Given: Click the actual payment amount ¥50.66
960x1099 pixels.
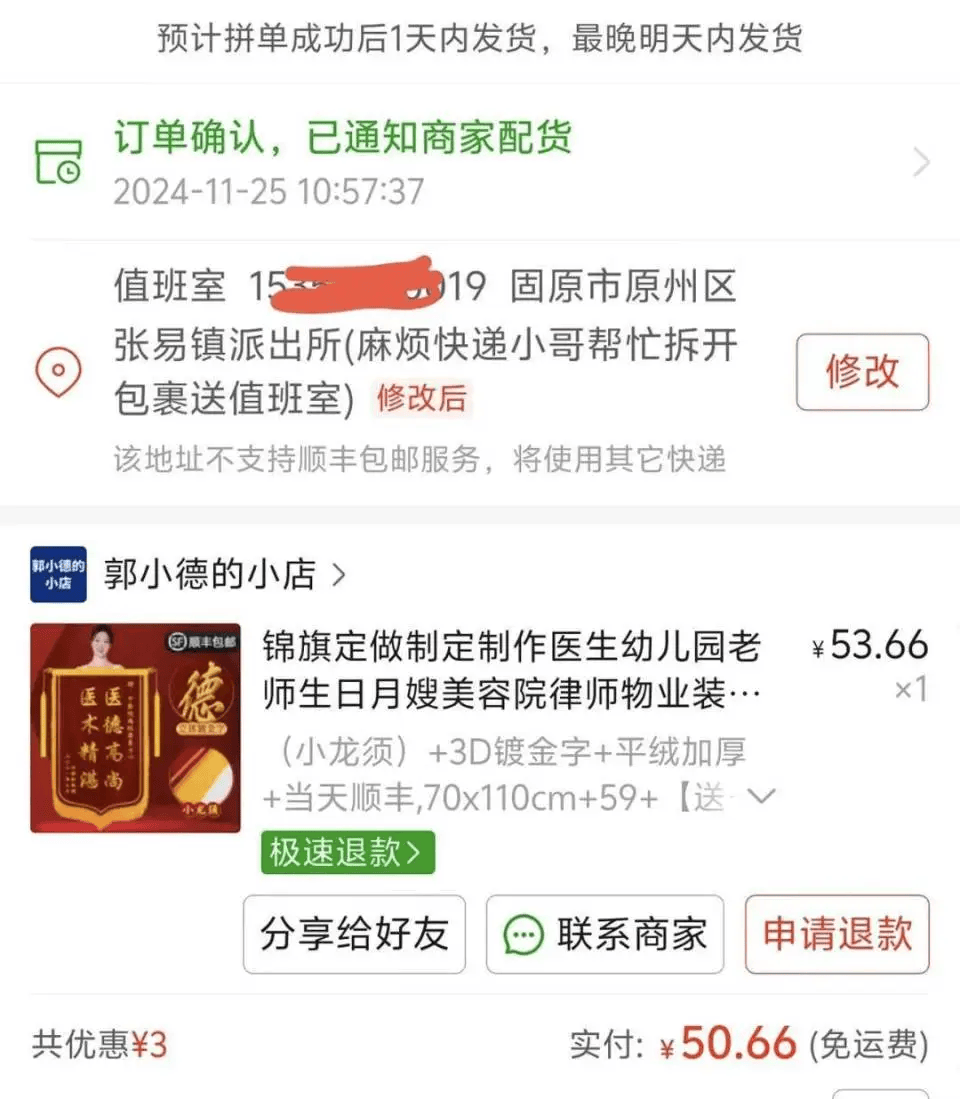Looking at the screenshot, I should pos(735,1044).
